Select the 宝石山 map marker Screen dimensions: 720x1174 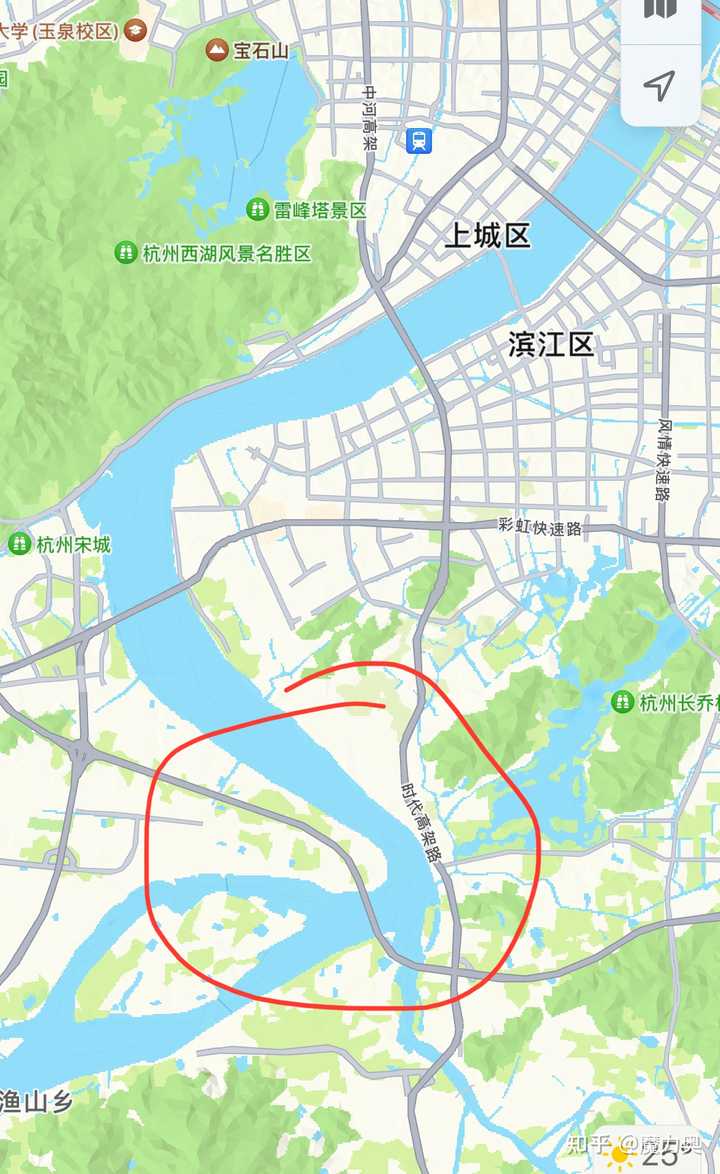click(x=216, y=49)
